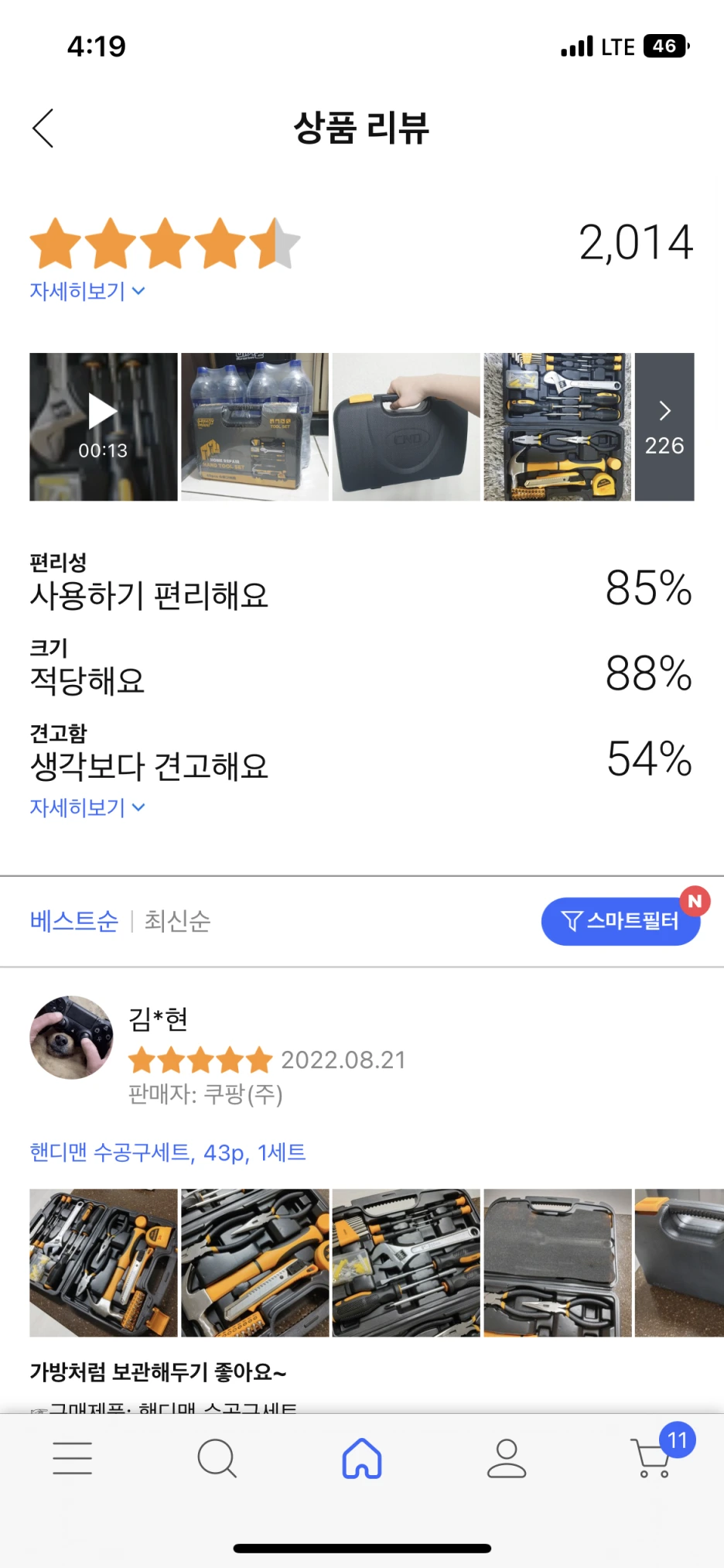
Task: Open 김*현's profile picture
Action: point(71,1037)
